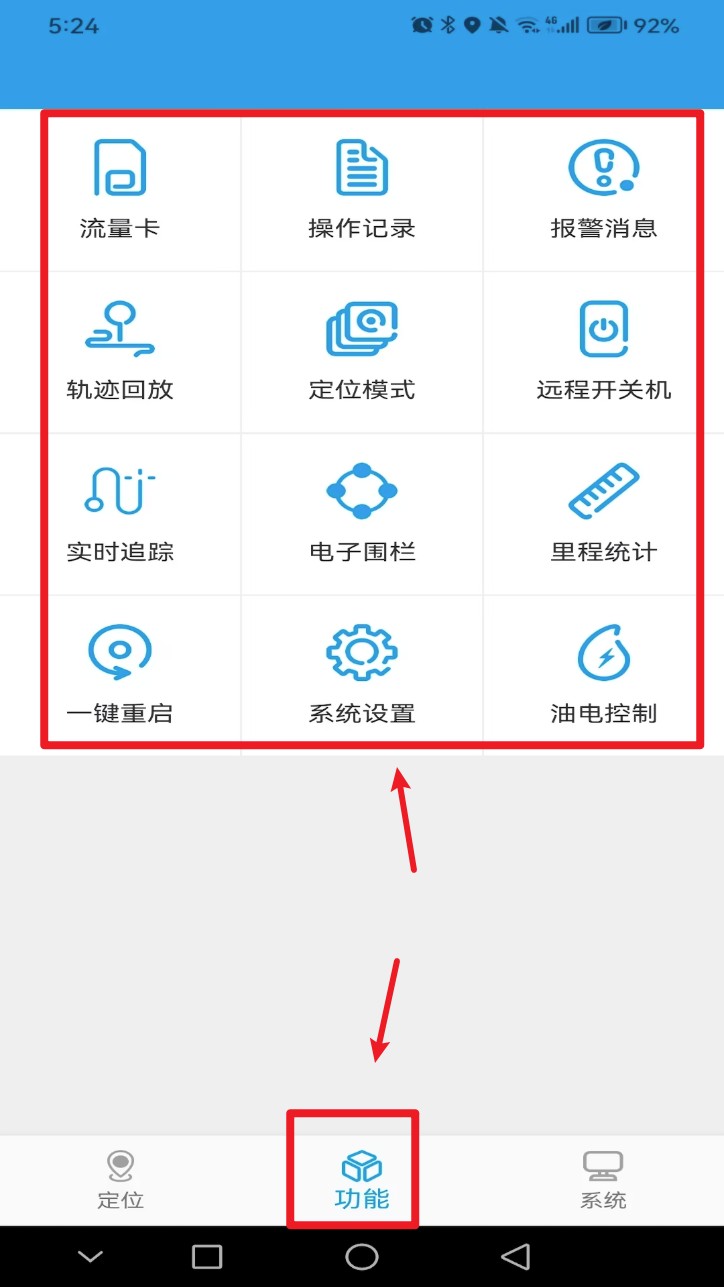
Task: Open 轨迹回放 track playback
Action: coord(120,352)
